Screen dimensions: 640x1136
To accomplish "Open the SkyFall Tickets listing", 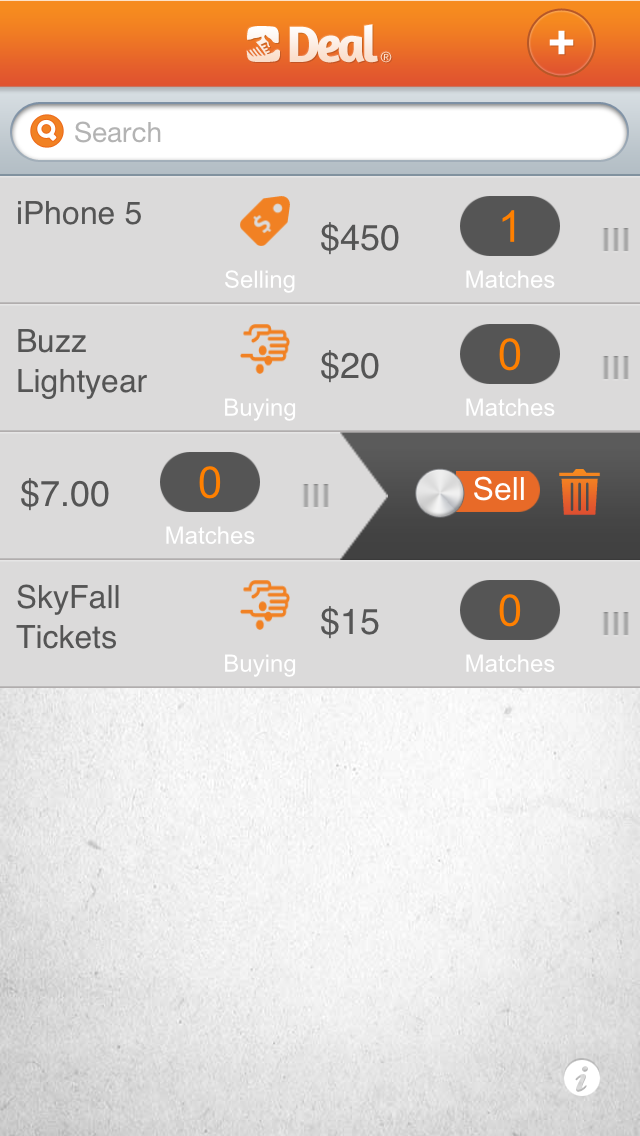I will [x=69, y=618].
